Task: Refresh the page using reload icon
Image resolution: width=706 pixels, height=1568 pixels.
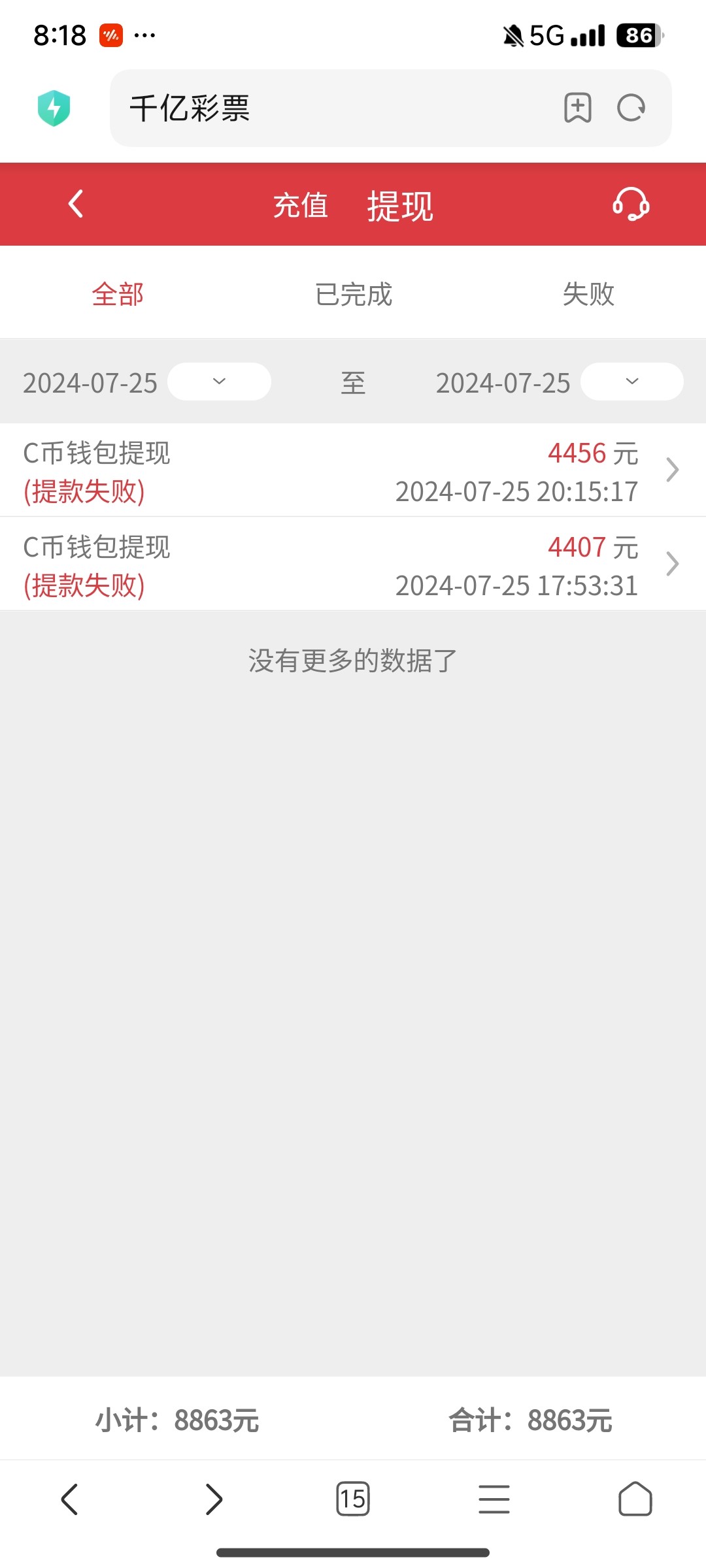Action: coord(630,108)
